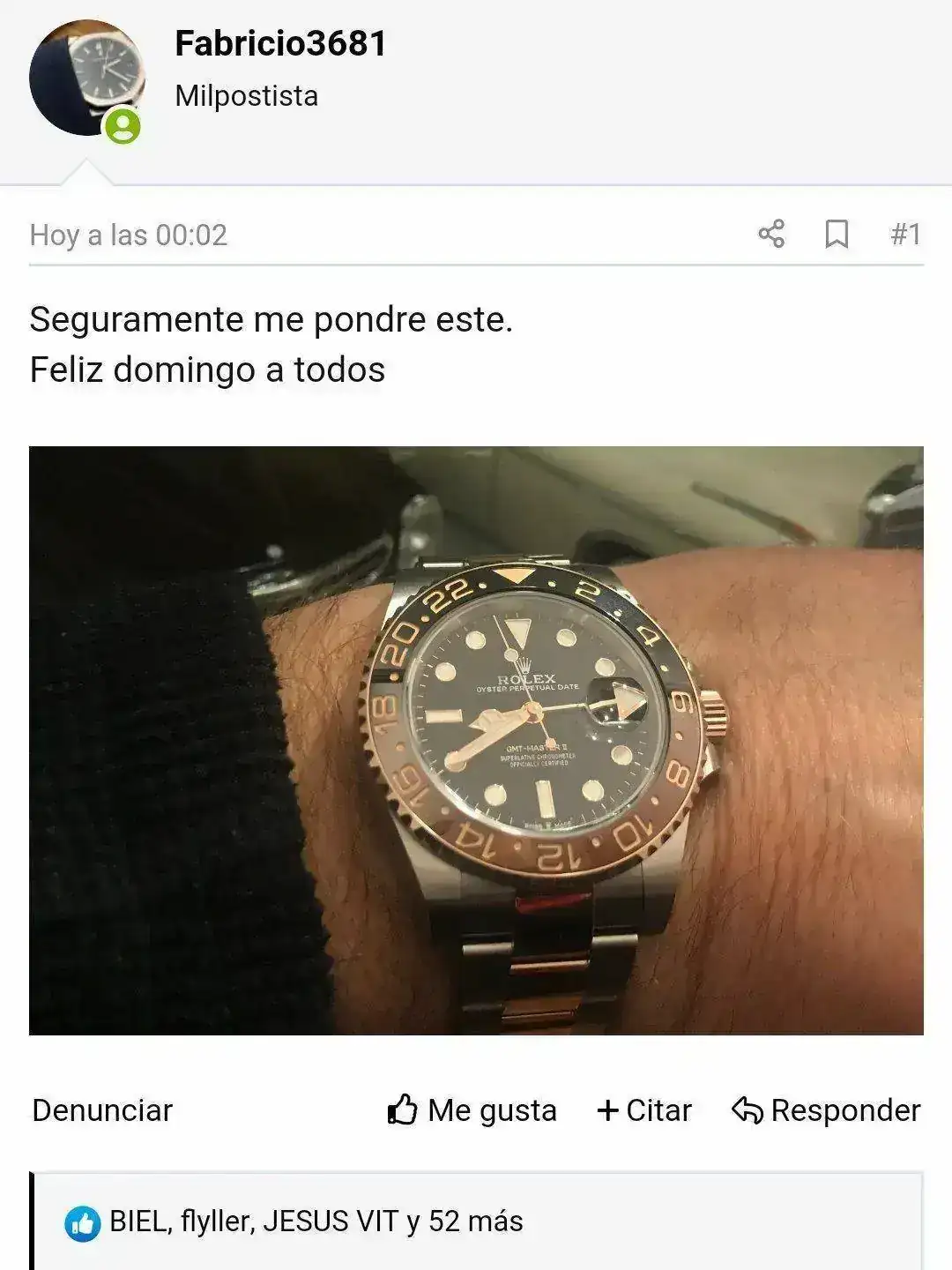The width and height of the screenshot is (952, 1270).
Task: Reply using the Responder button
Action: [826, 1109]
